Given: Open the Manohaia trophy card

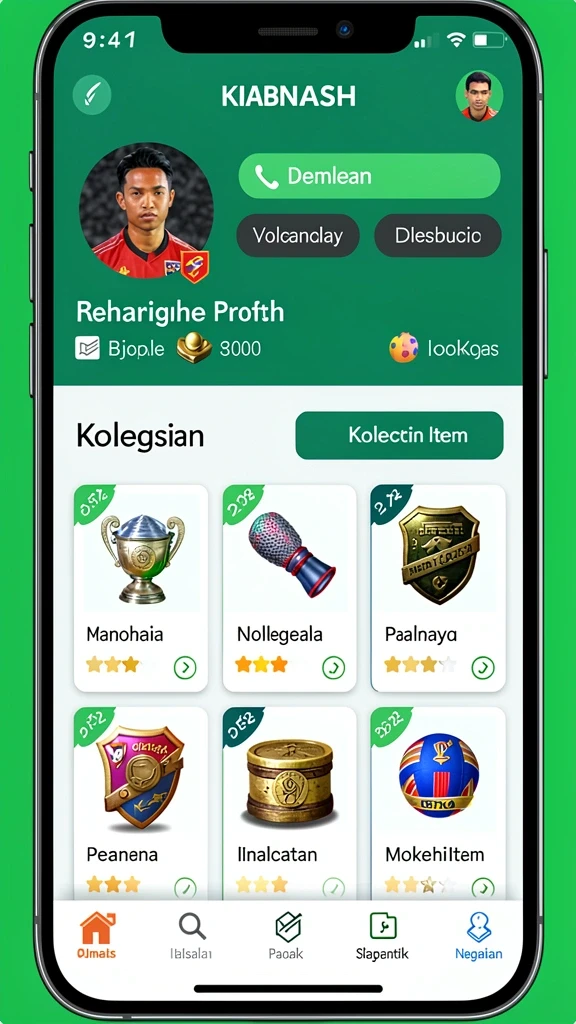Looking at the screenshot, I should coord(141,588).
